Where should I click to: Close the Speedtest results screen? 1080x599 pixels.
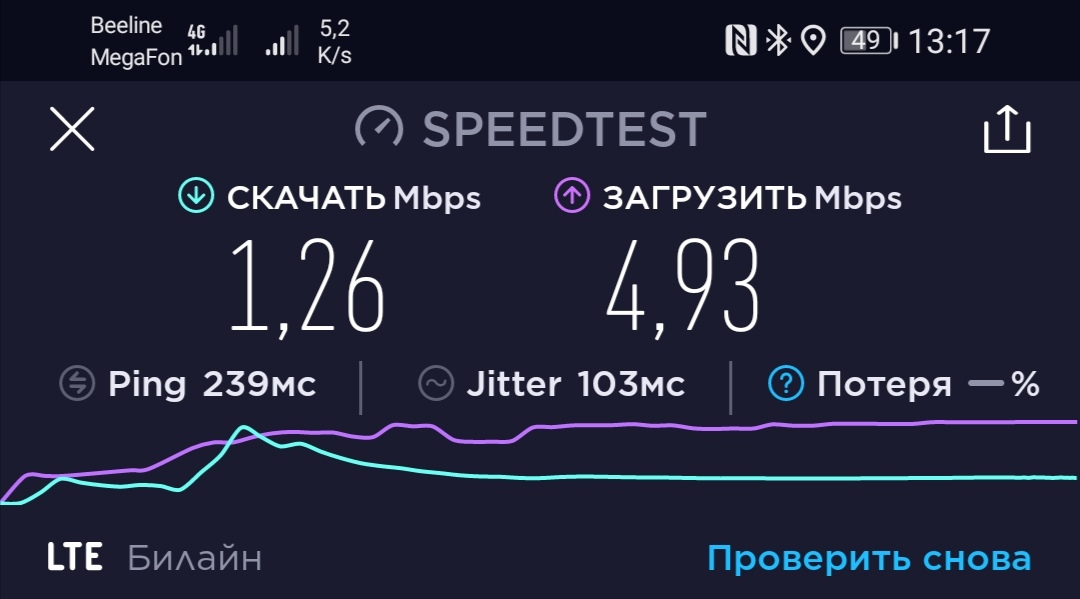tap(72, 130)
